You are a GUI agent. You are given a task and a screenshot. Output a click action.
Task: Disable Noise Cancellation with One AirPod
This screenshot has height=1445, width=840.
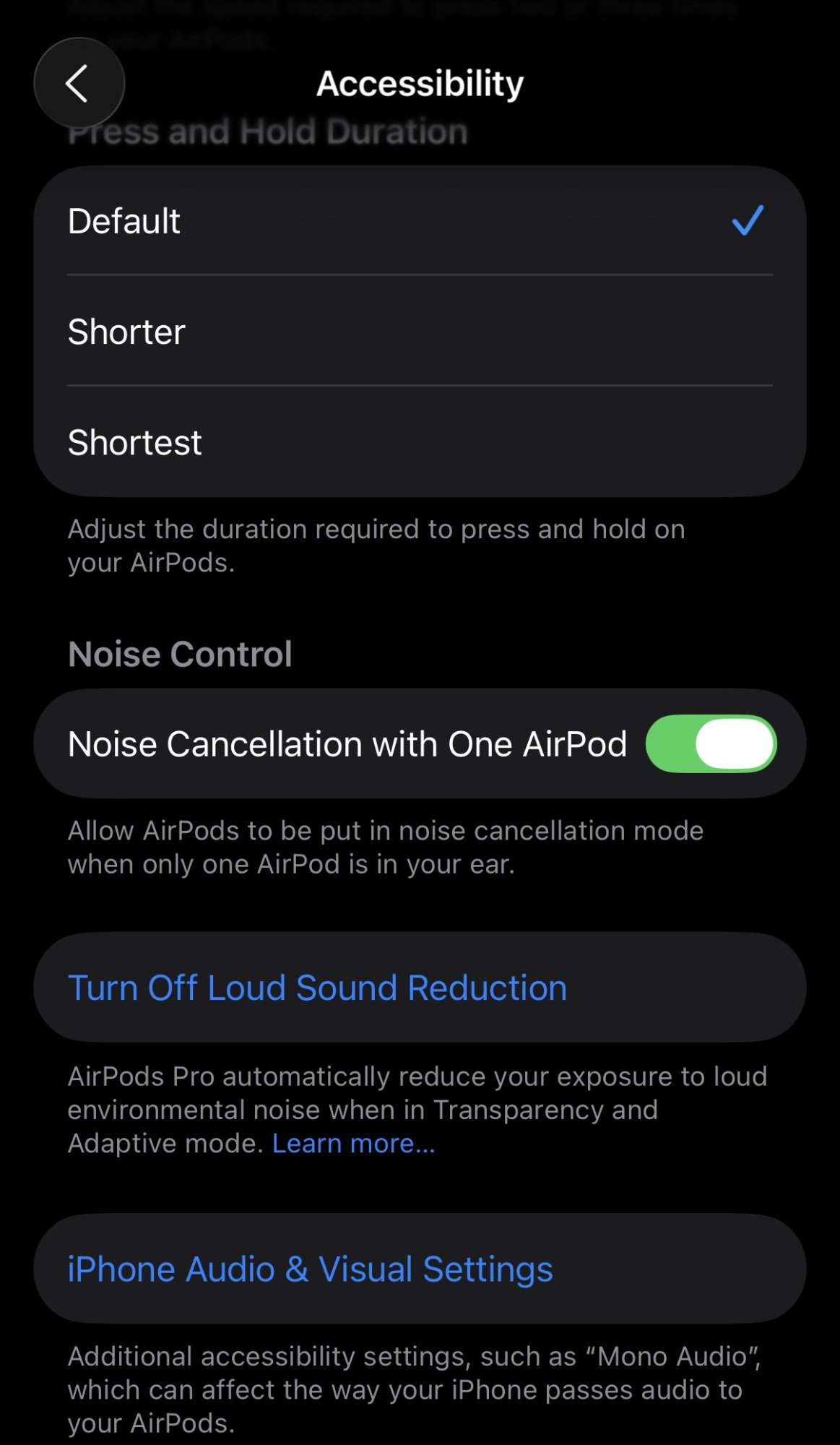point(710,743)
